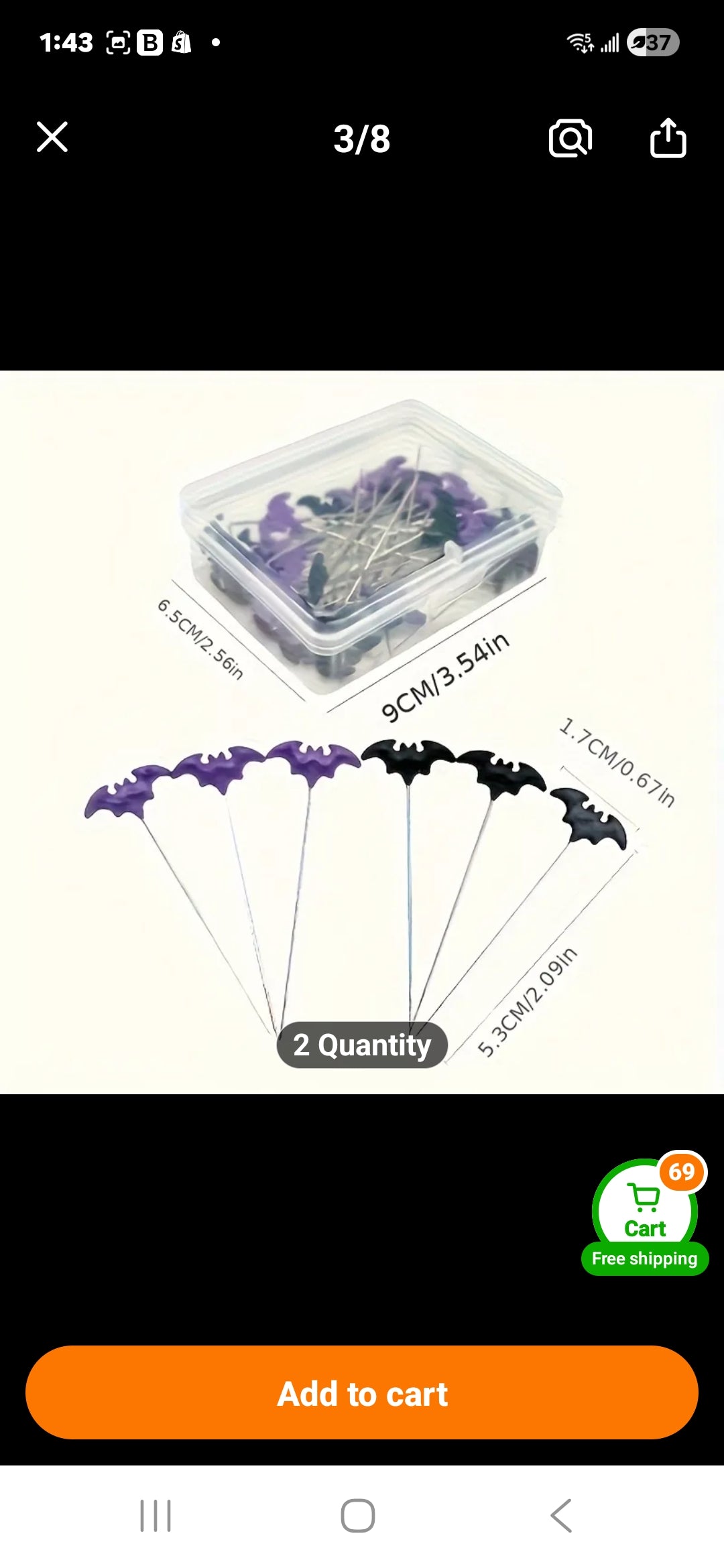Close the product image viewer
The image size is (724, 1568).
(52, 137)
